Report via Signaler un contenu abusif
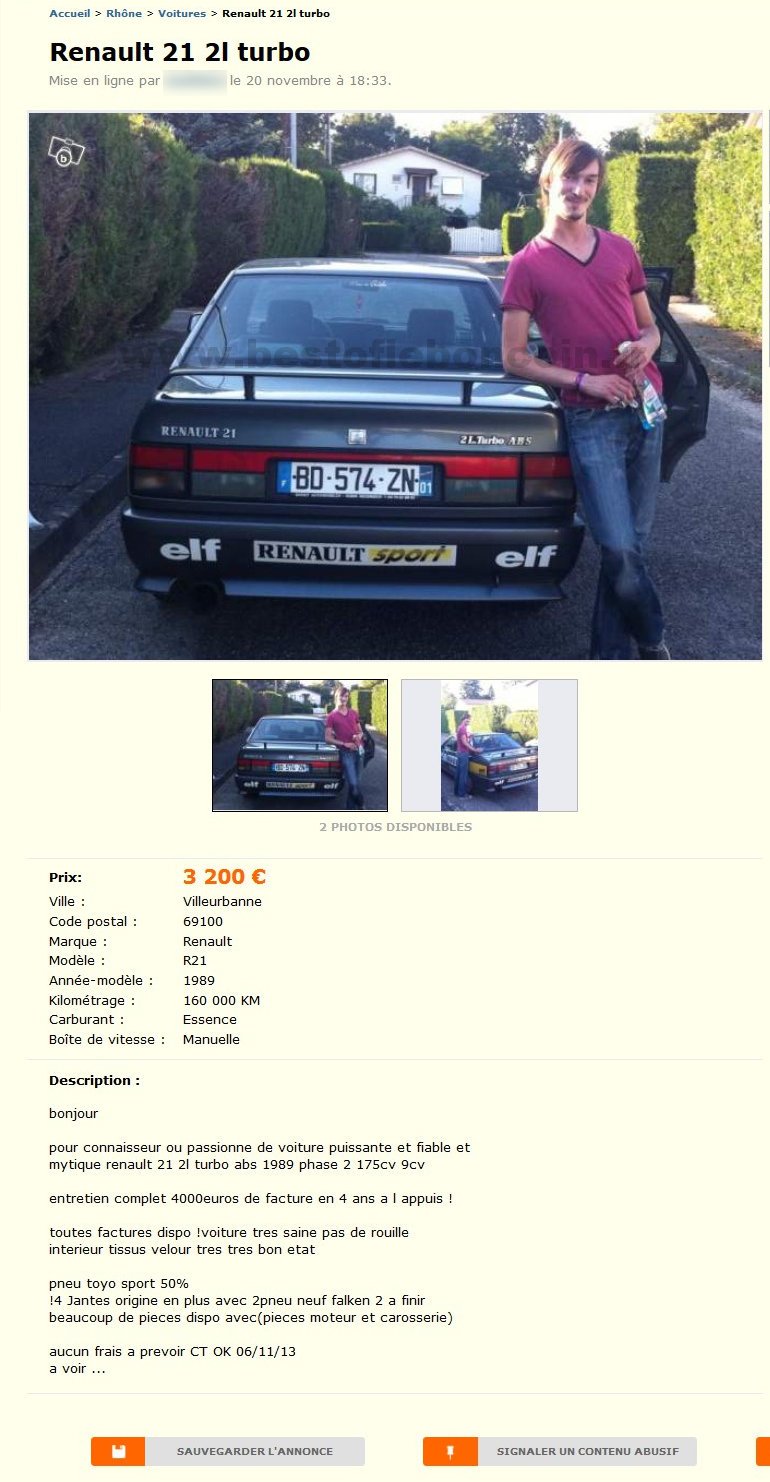Viewport: 770px width, 1482px height. point(560,1451)
